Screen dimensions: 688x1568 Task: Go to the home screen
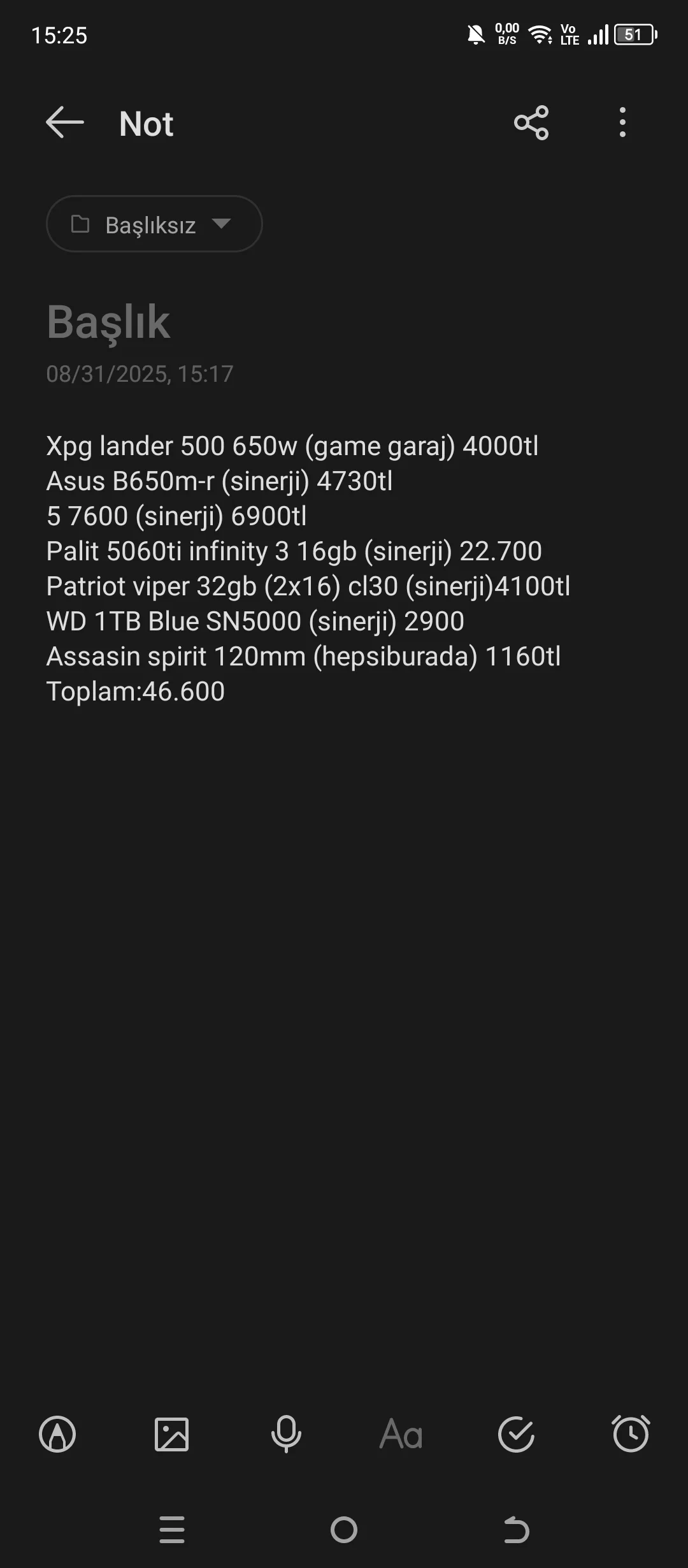344,1530
